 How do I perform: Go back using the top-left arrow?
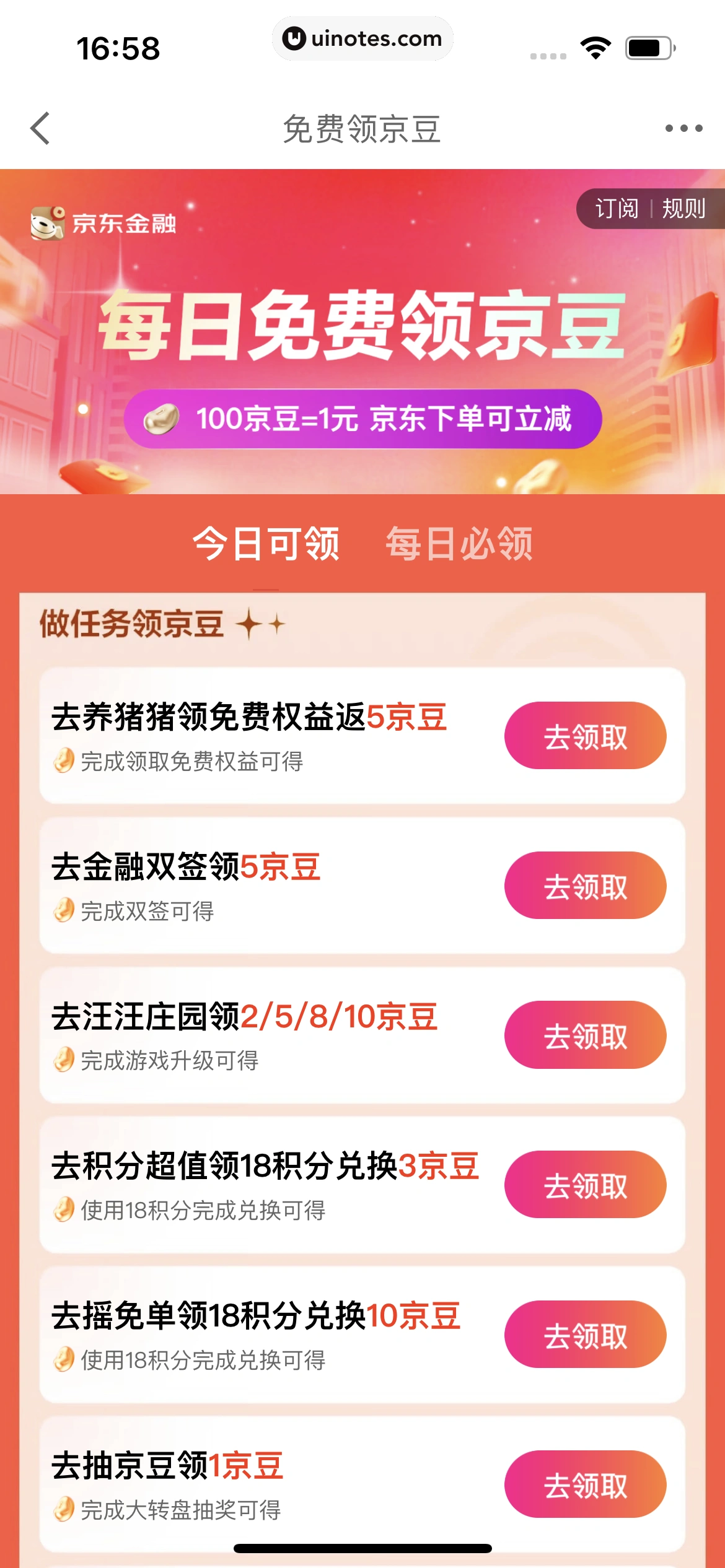pyautogui.click(x=41, y=129)
